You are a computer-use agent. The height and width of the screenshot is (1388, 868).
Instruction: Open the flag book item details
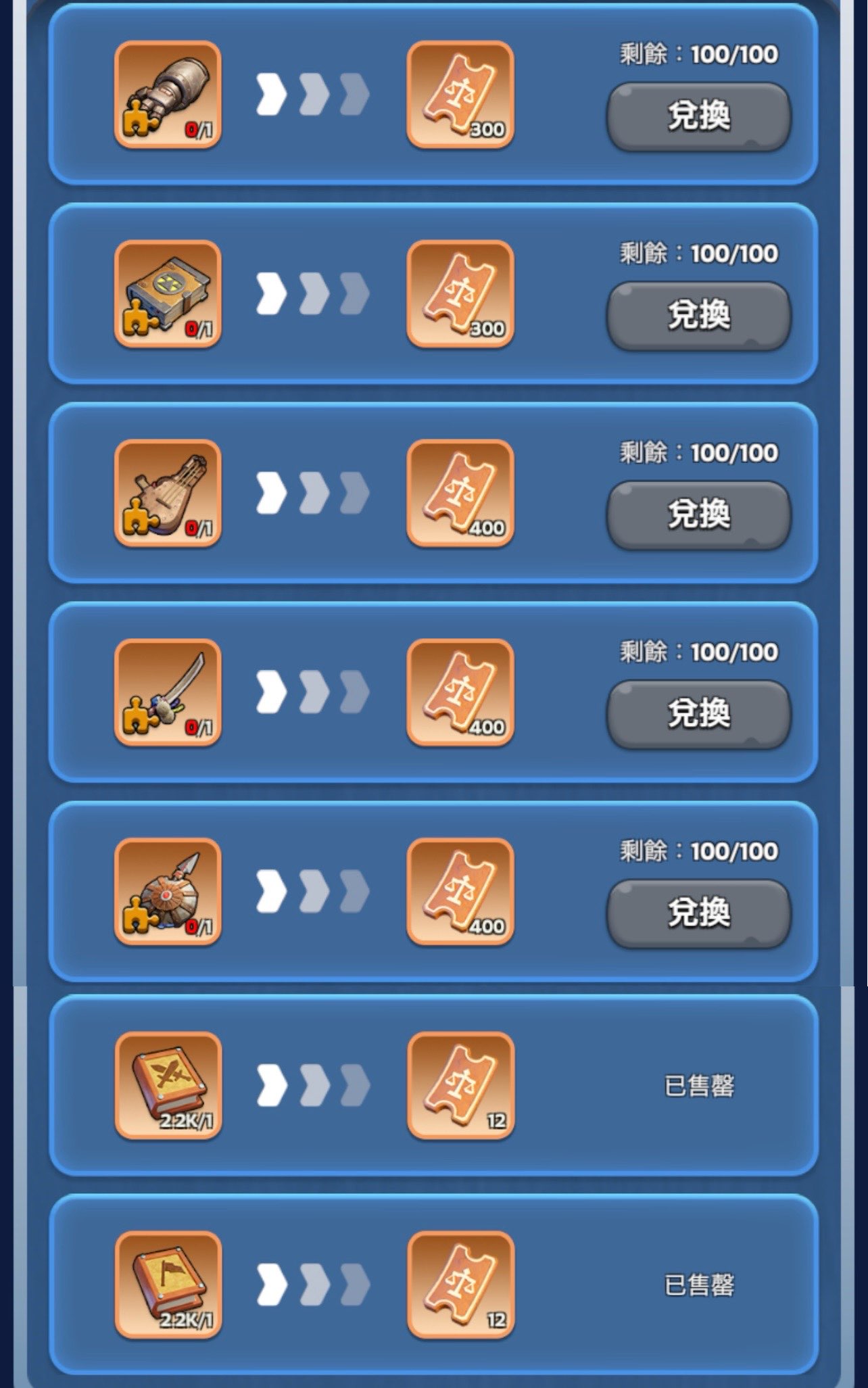pyautogui.click(x=168, y=1285)
